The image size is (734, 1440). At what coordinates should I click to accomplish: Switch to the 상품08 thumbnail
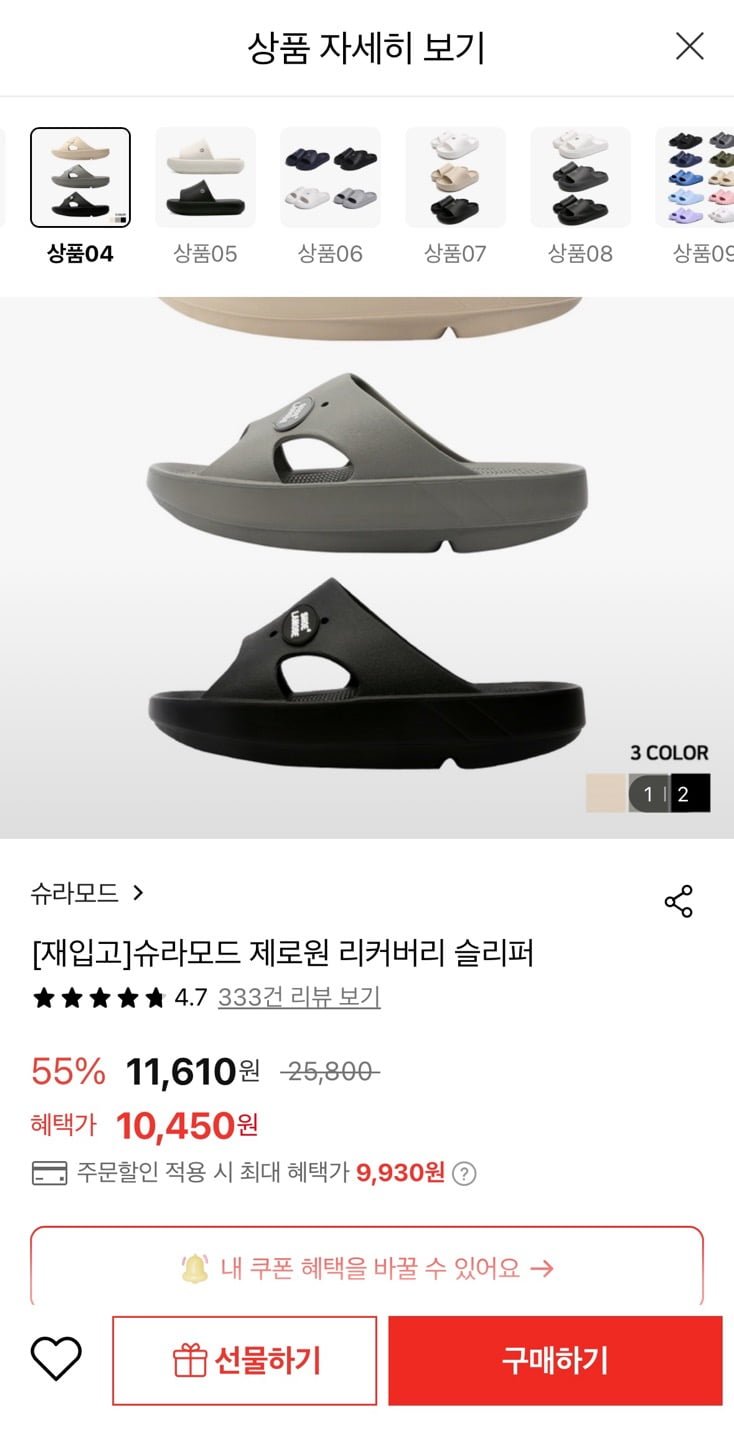click(580, 178)
